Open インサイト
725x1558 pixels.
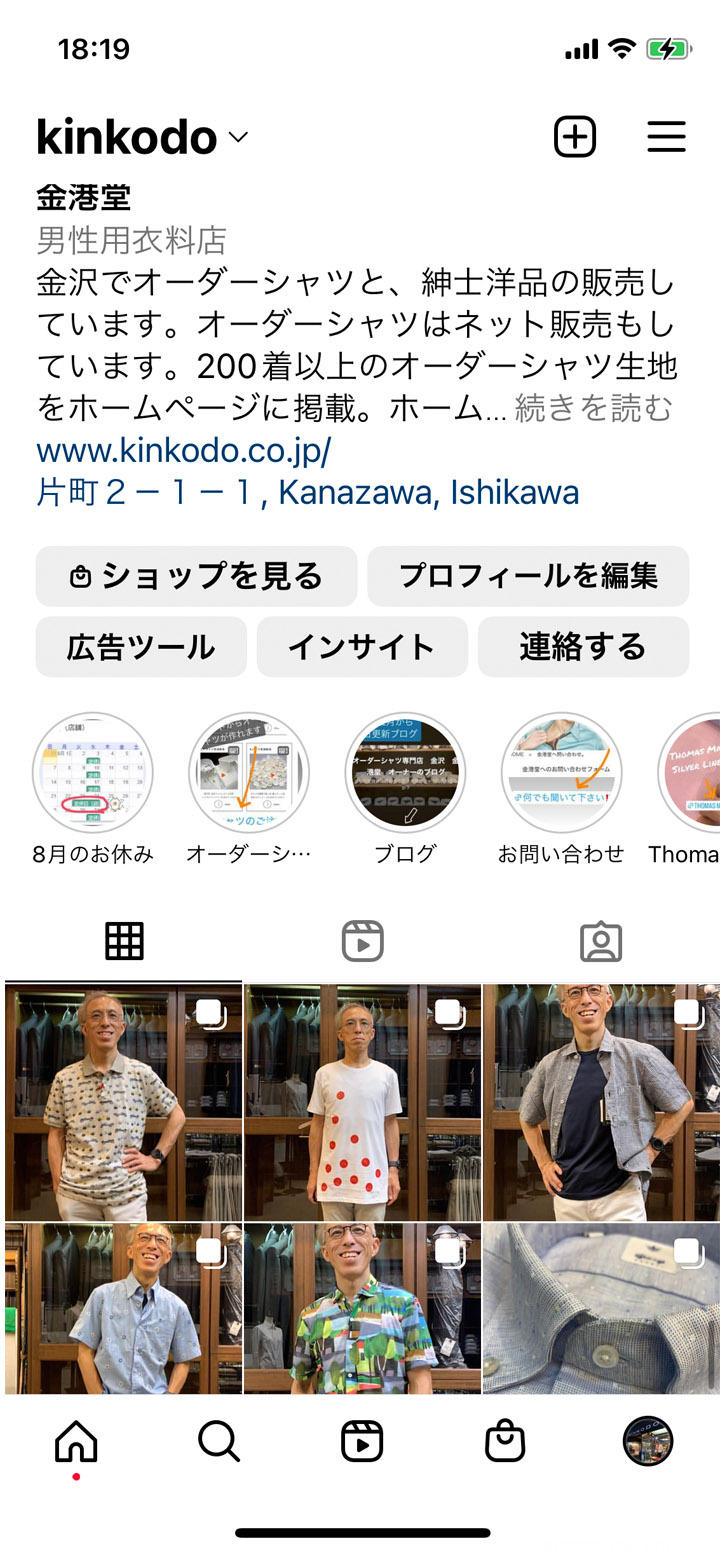tap(362, 647)
